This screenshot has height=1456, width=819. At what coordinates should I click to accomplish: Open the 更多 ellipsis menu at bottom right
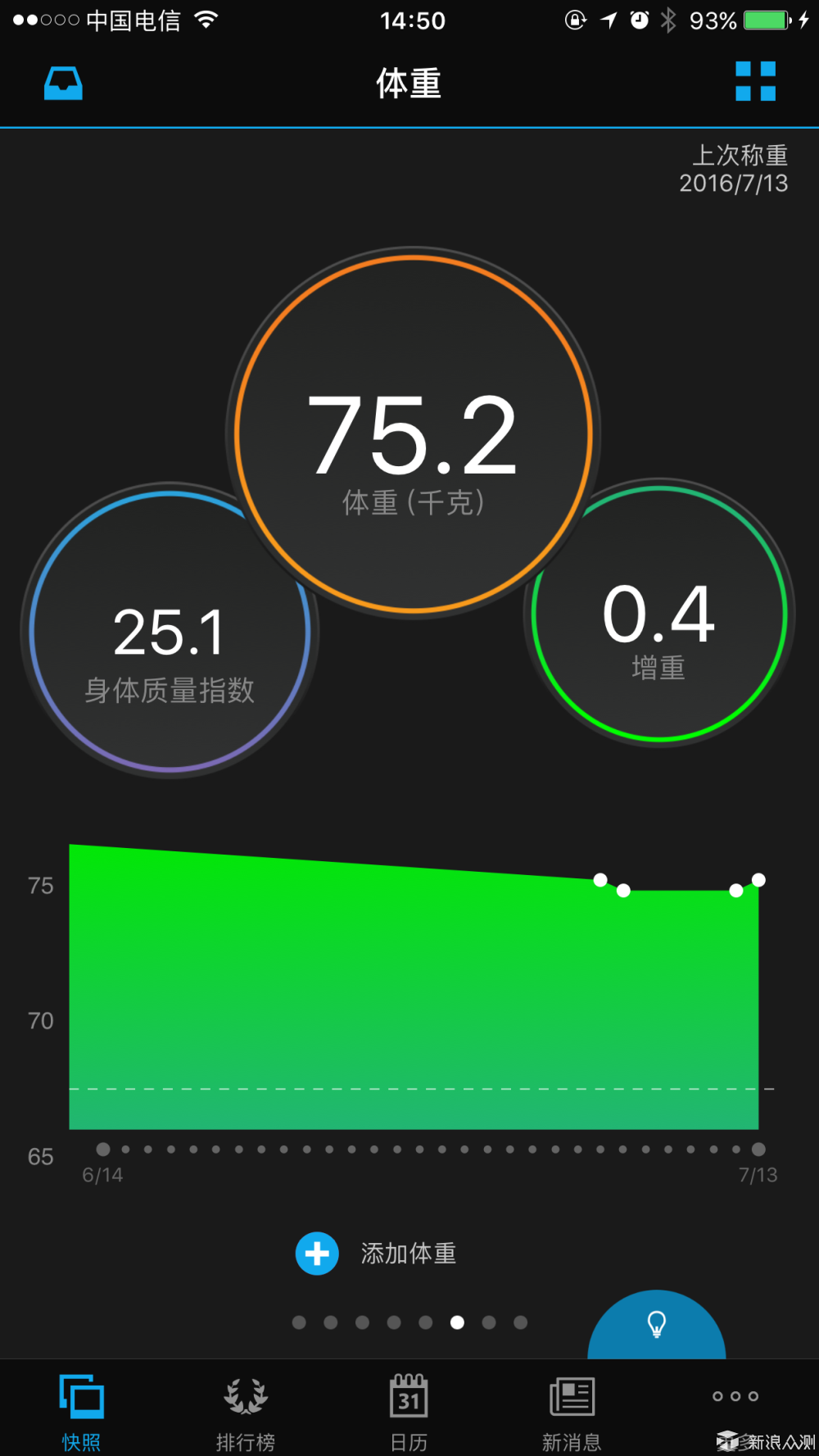[x=735, y=1397]
